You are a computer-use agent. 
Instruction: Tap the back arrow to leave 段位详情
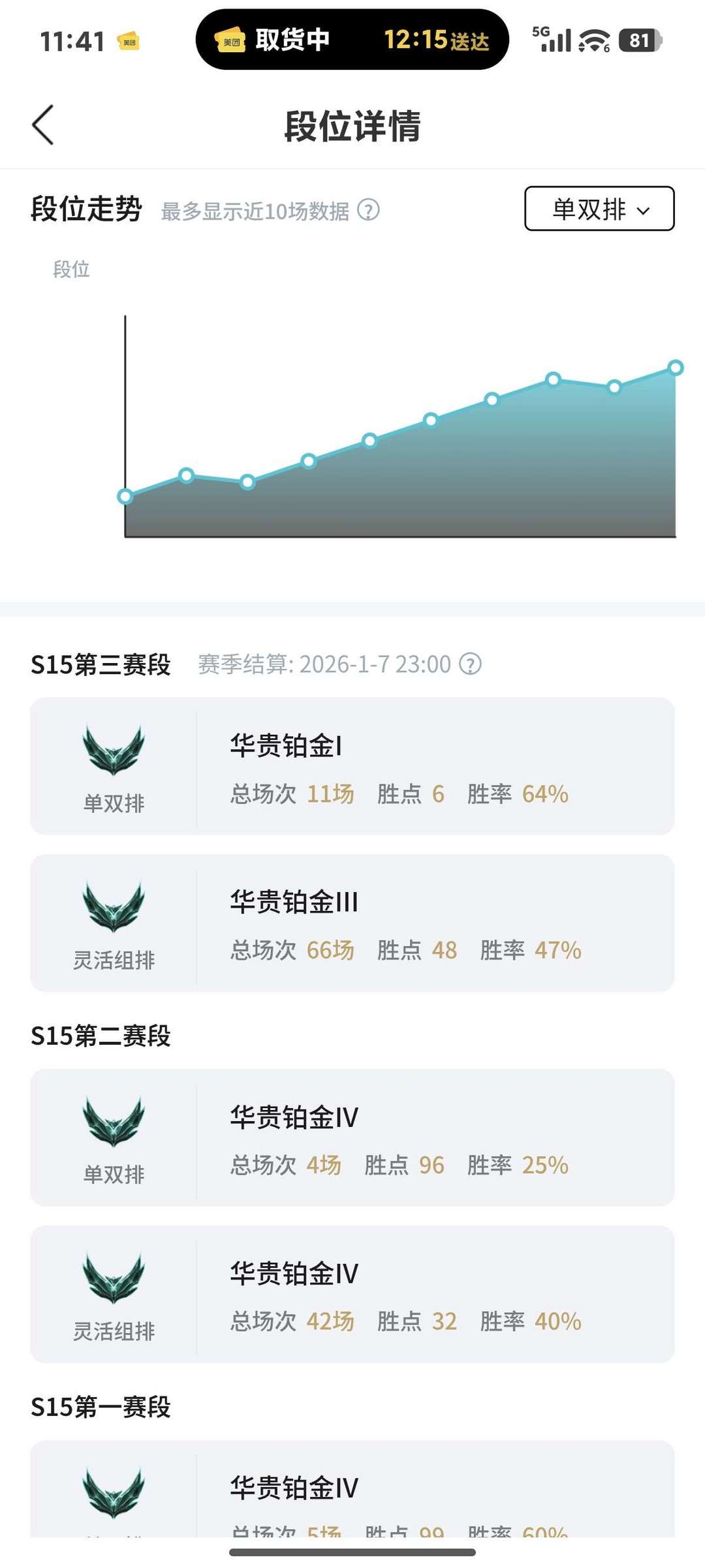(x=43, y=126)
